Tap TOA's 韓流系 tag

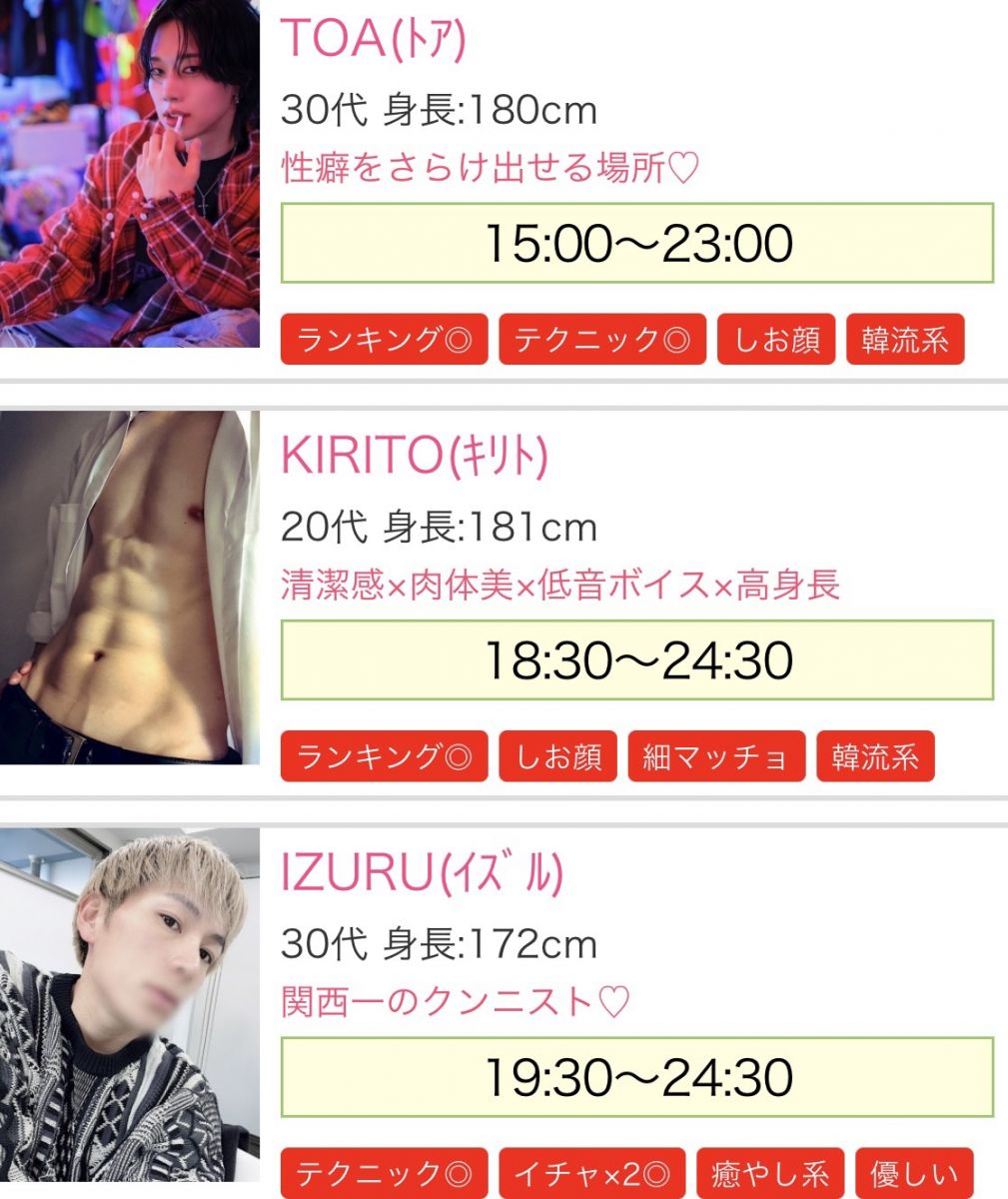(904, 340)
